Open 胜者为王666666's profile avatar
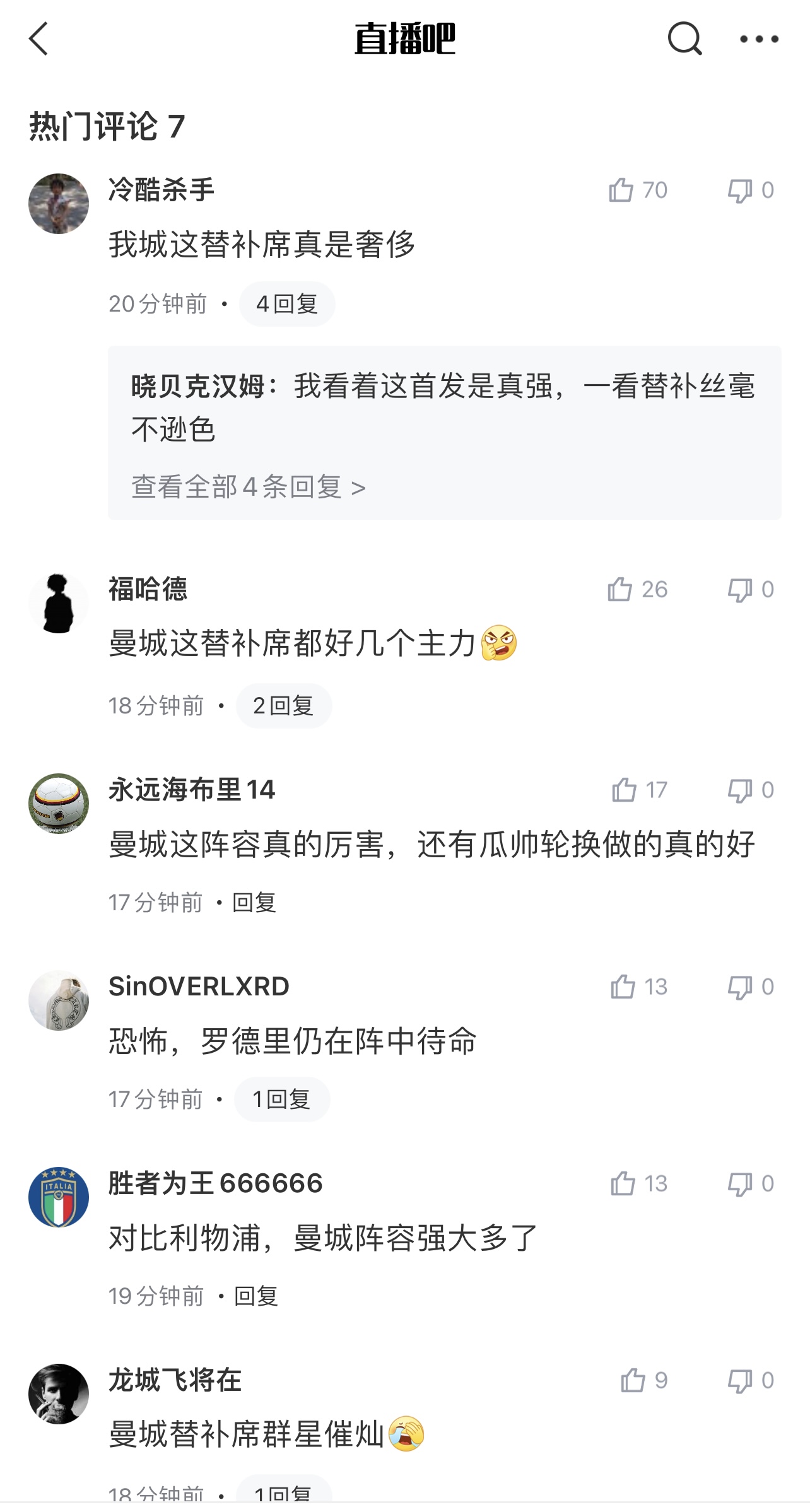This screenshot has height=1512, width=810. pyautogui.click(x=59, y=1197)
